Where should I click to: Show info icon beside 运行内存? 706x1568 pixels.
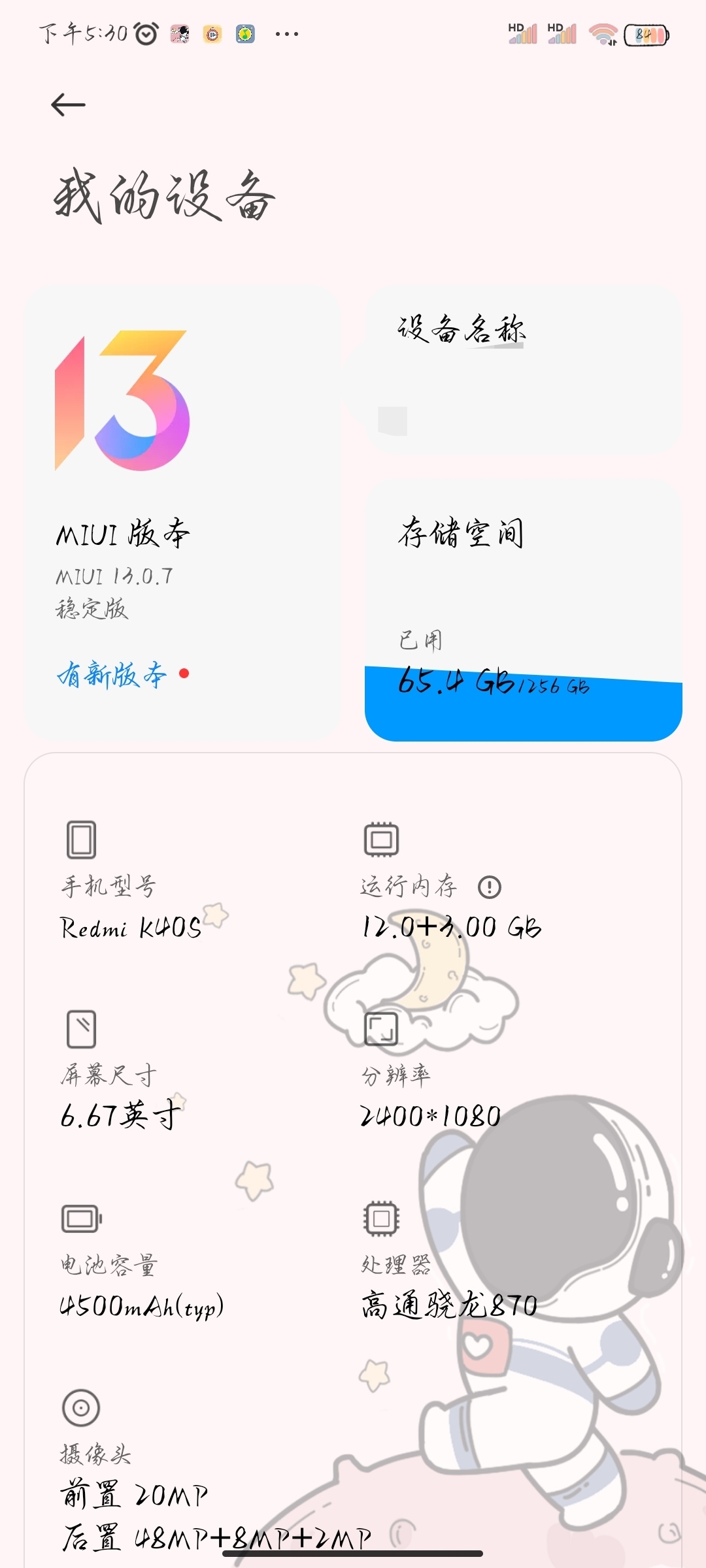click(x=490, y=887)
